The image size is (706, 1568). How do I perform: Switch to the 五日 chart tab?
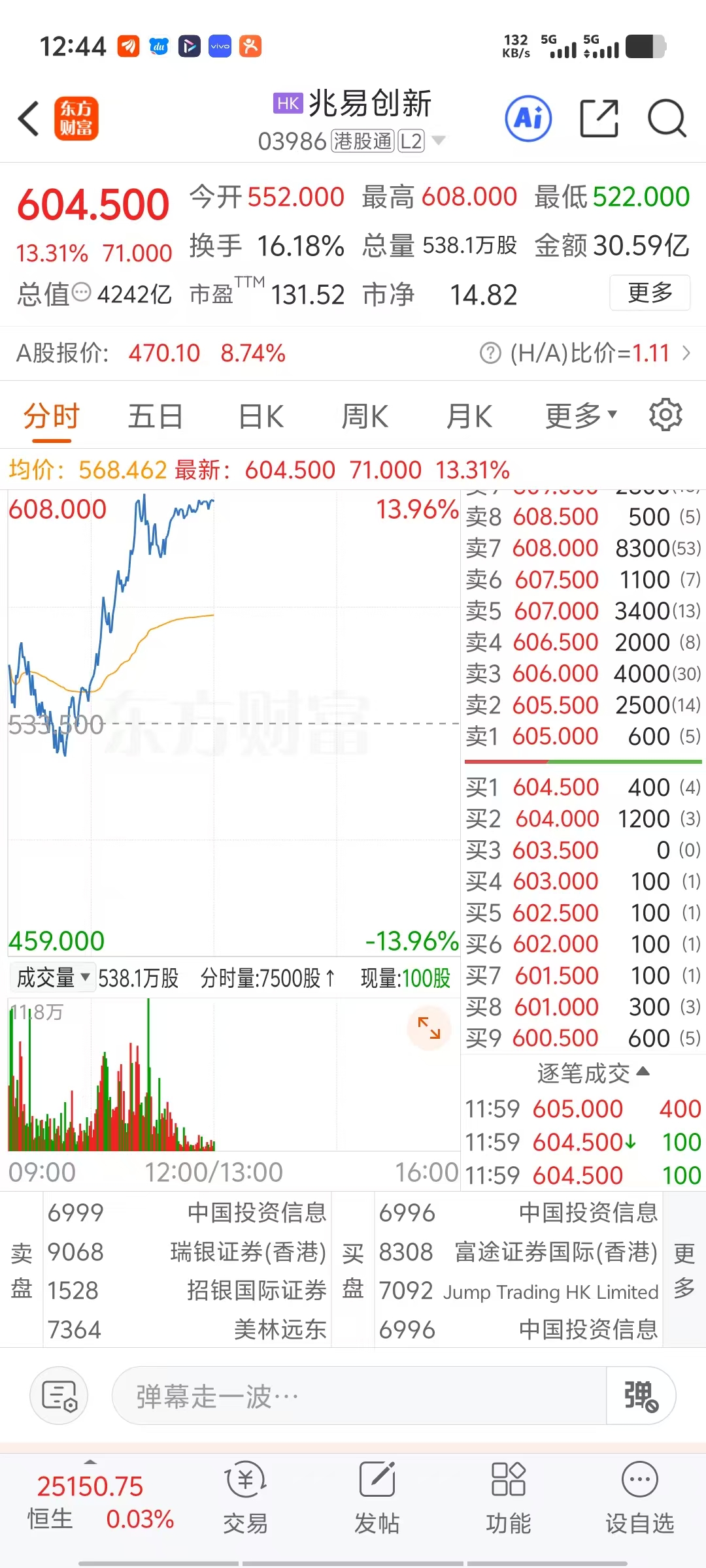[155, 416]
